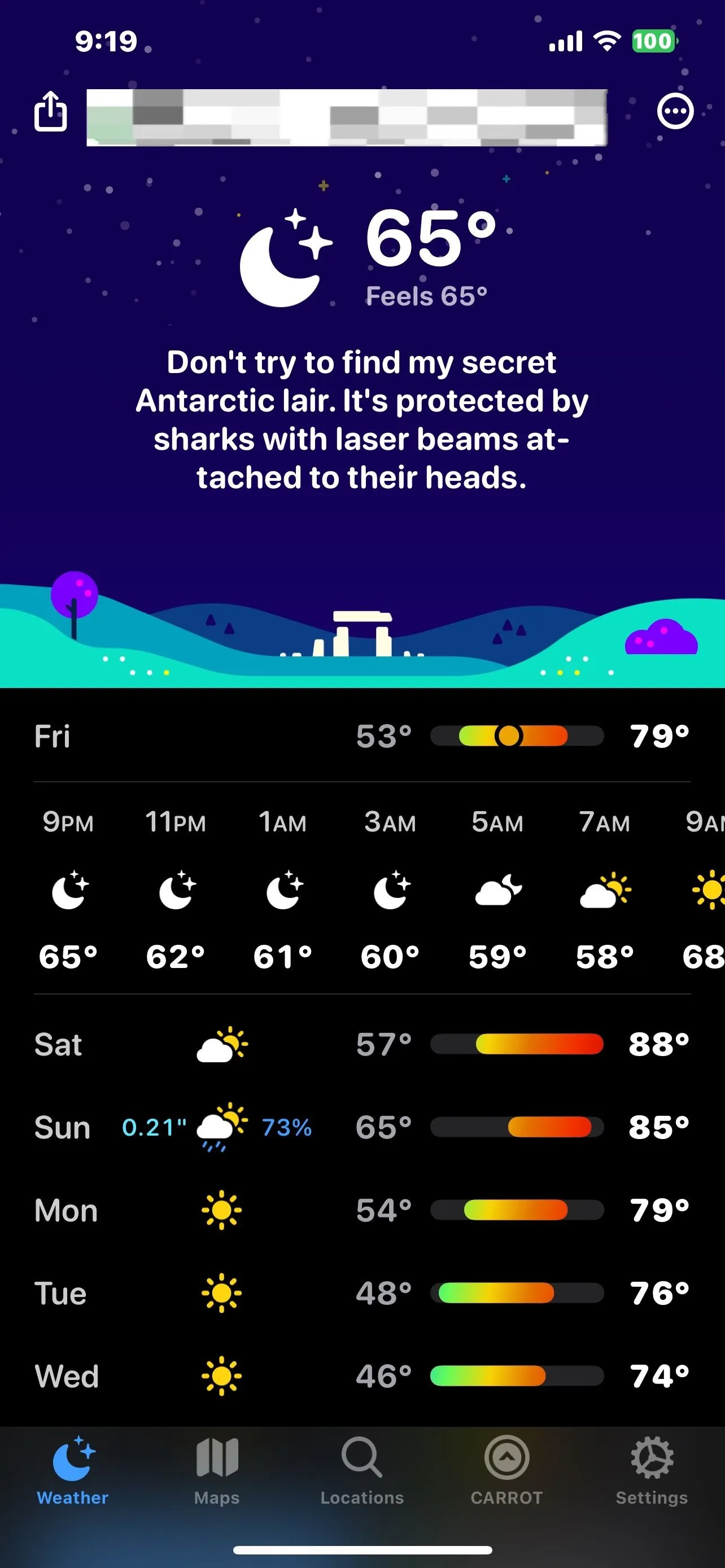Image resolution: width=725 pixels, height=1568 pixels.
Task: Open the 11PM hourly forecast
Action: coord(175,888)
